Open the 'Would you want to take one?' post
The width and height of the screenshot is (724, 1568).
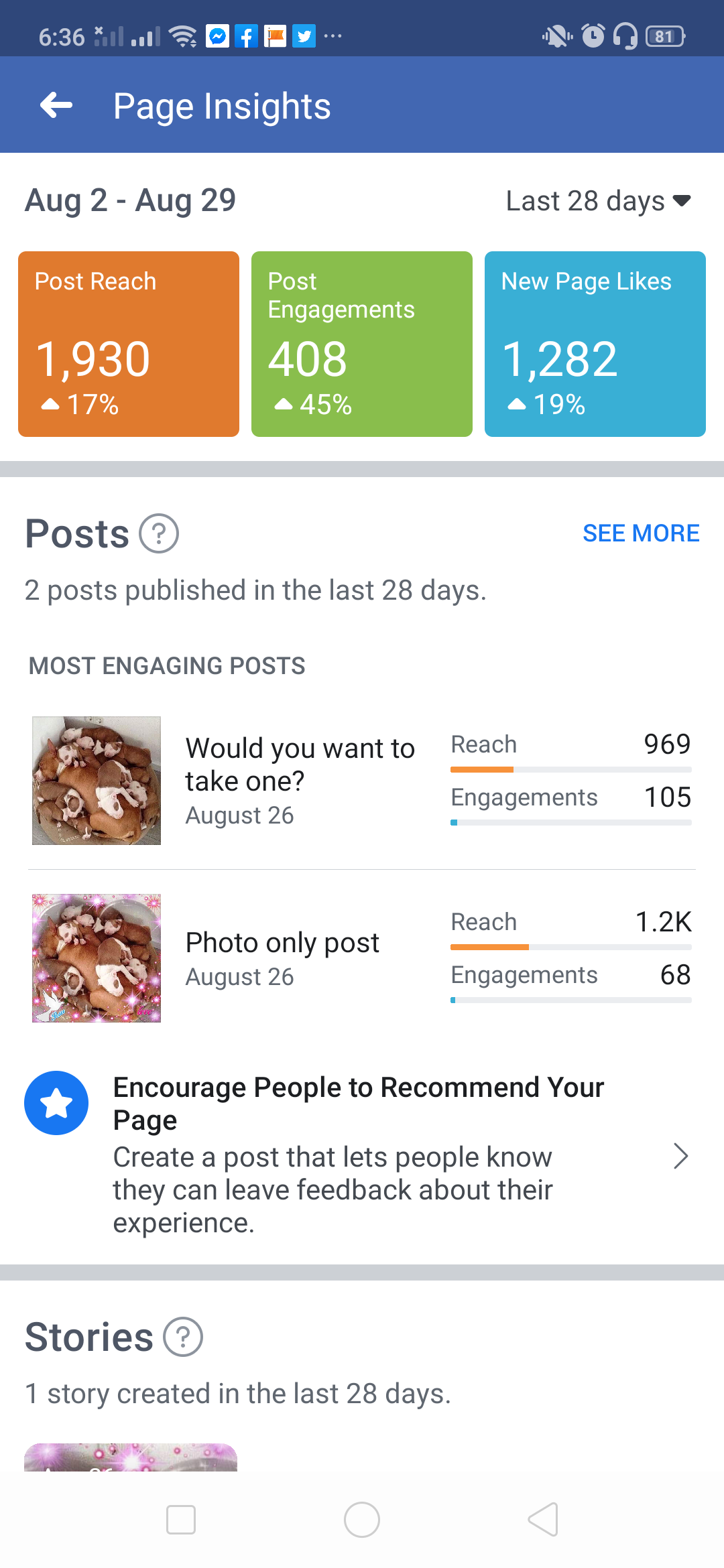[x=362, y=781]
